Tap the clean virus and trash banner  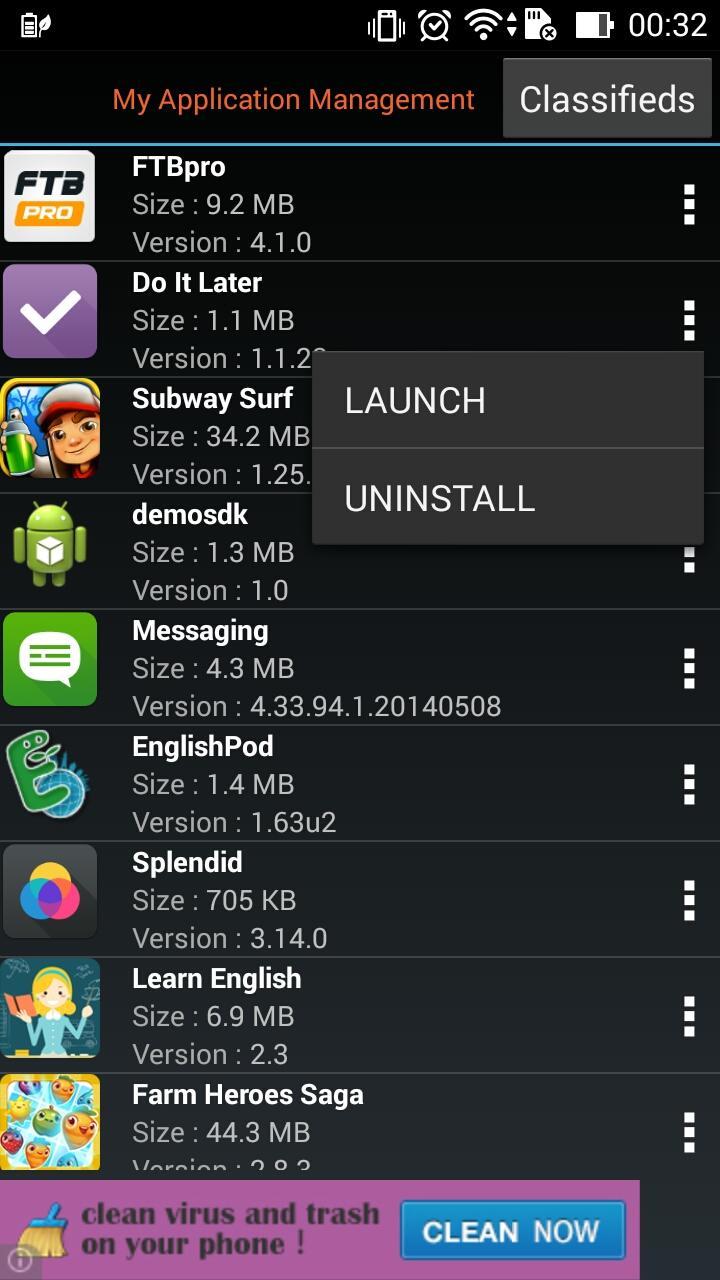[230, 1228]
